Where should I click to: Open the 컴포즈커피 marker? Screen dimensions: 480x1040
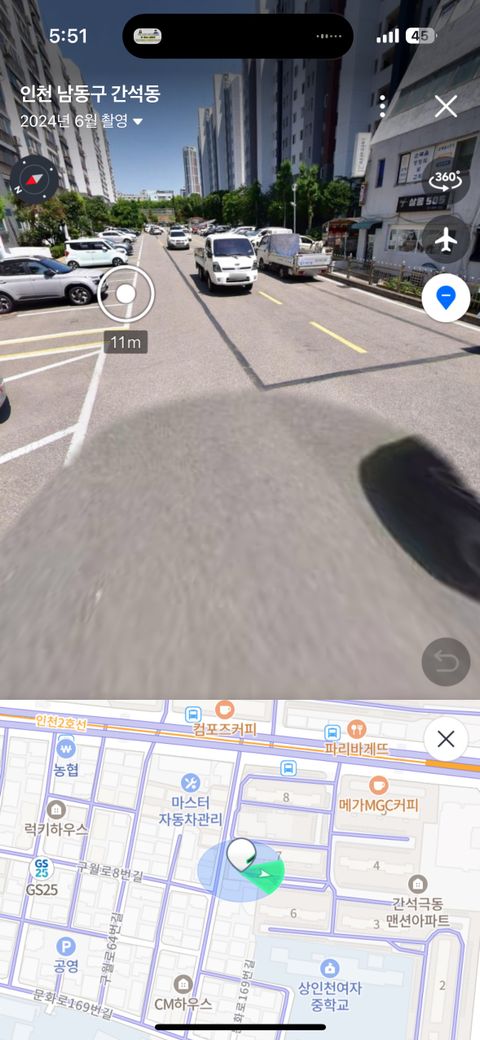(x=225, y=719)
